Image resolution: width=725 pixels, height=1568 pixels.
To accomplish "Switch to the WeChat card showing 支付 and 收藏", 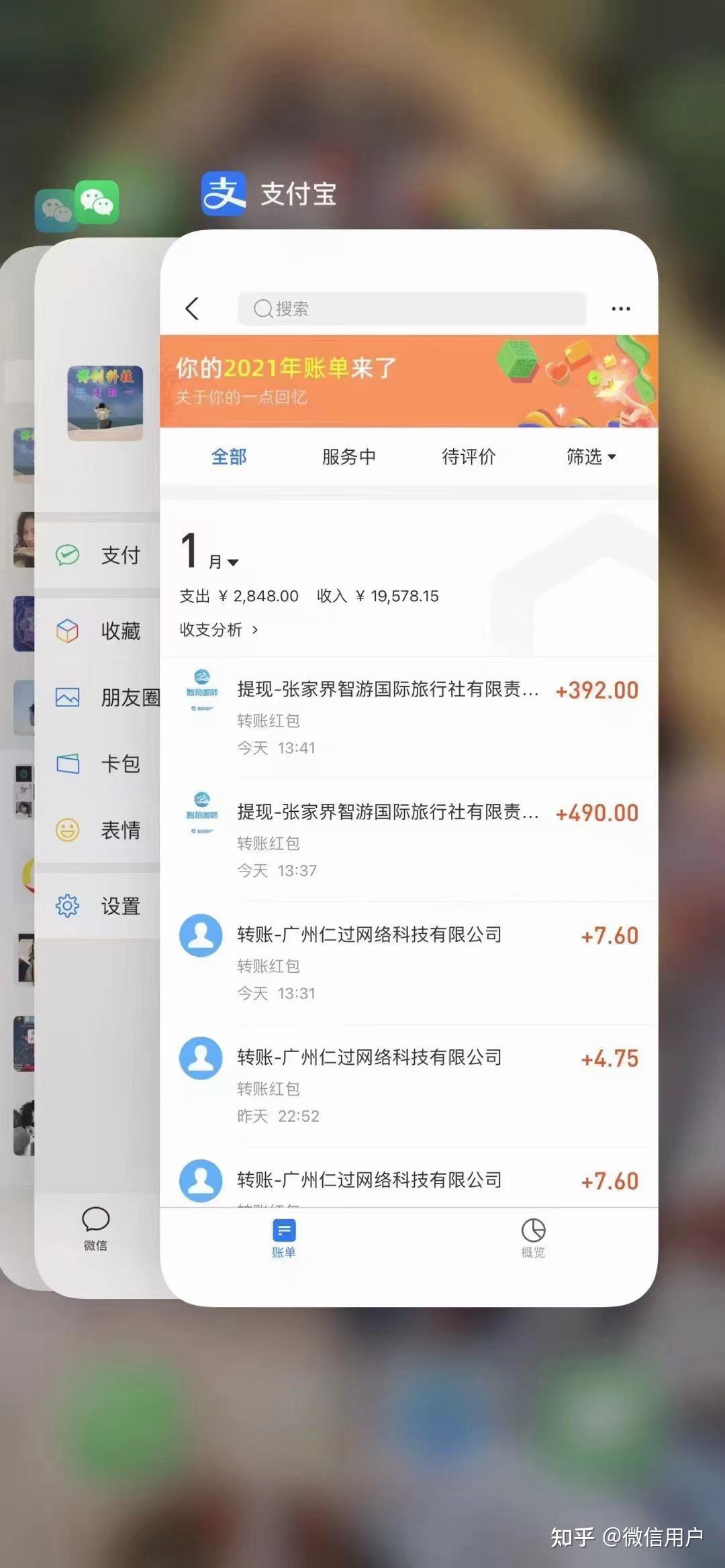I will (101, 738).
